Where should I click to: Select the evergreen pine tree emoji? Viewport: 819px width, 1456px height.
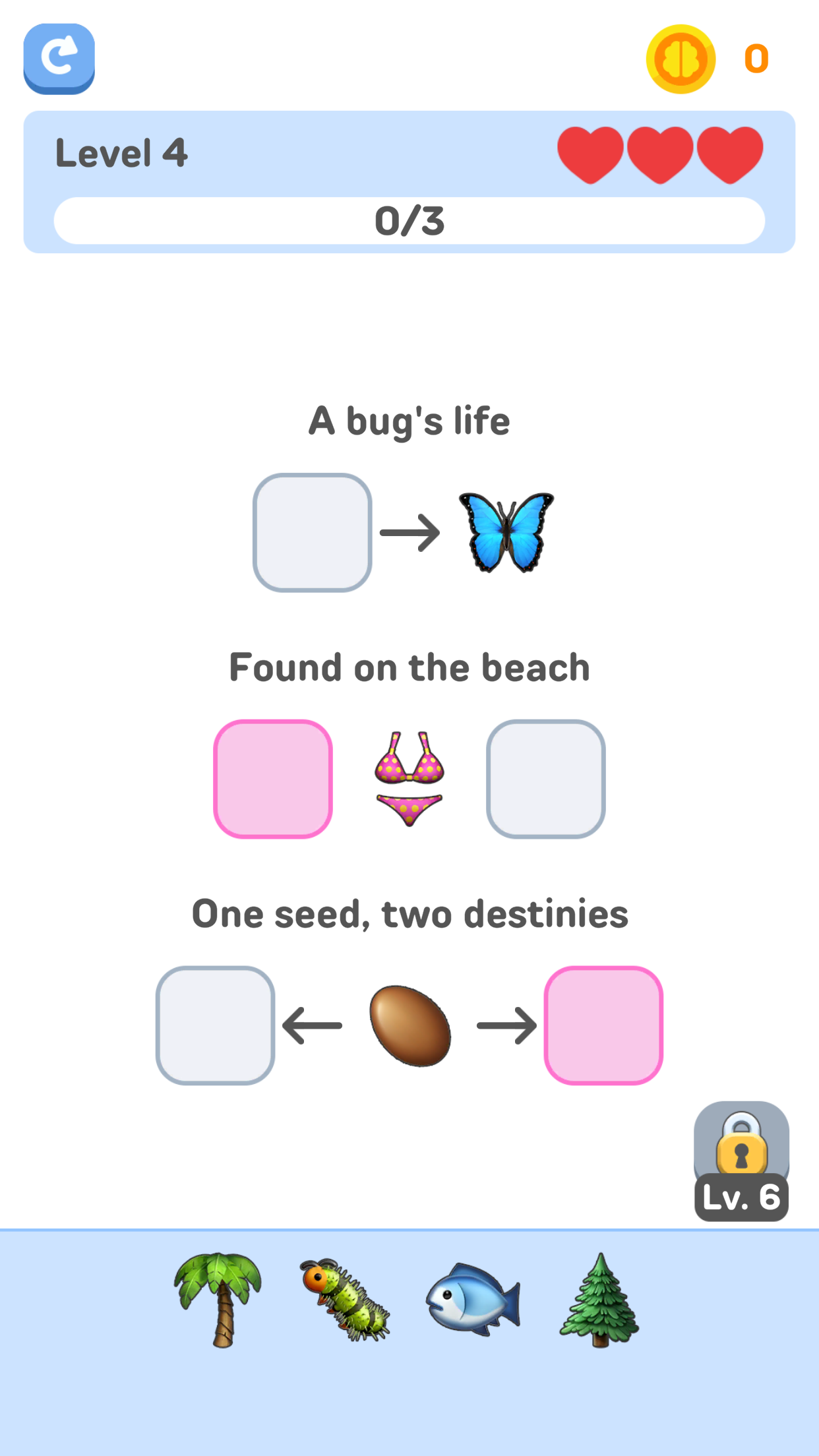coord(599,1300)
